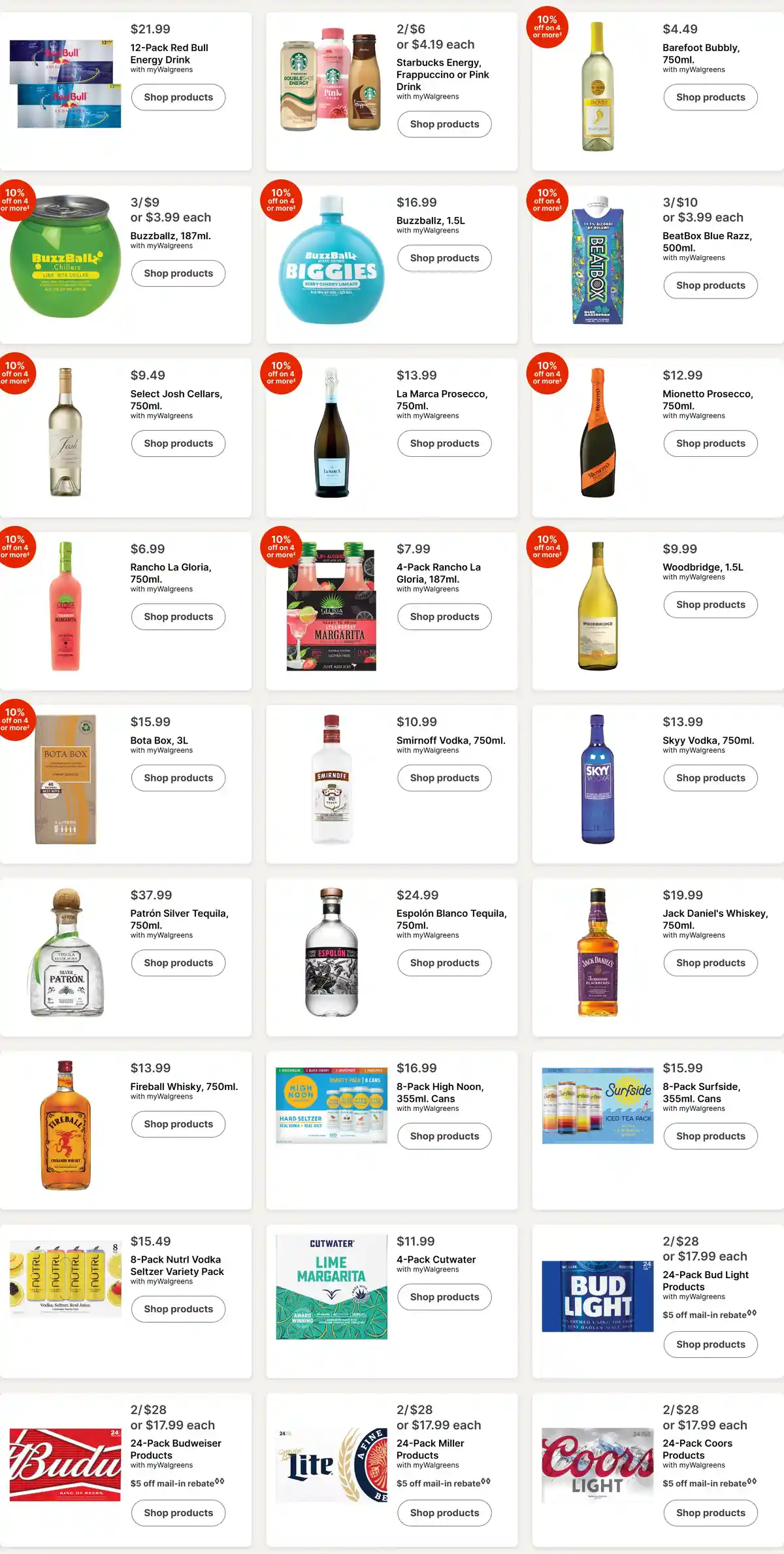Open Shop products for Bota Box 3L
The image size is (784, 1554).
coord(178,778)
